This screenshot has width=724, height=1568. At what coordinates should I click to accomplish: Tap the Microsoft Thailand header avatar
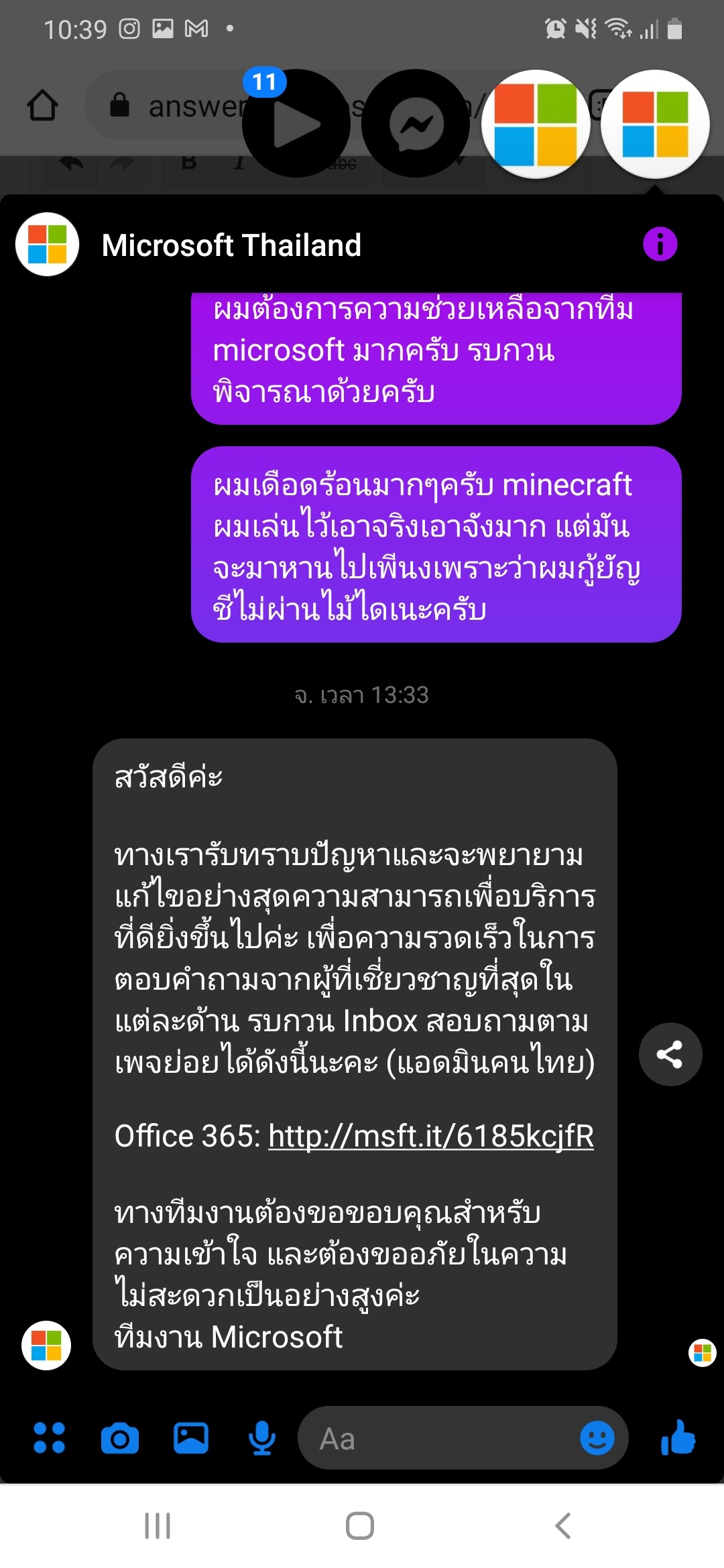pos(48,245)
